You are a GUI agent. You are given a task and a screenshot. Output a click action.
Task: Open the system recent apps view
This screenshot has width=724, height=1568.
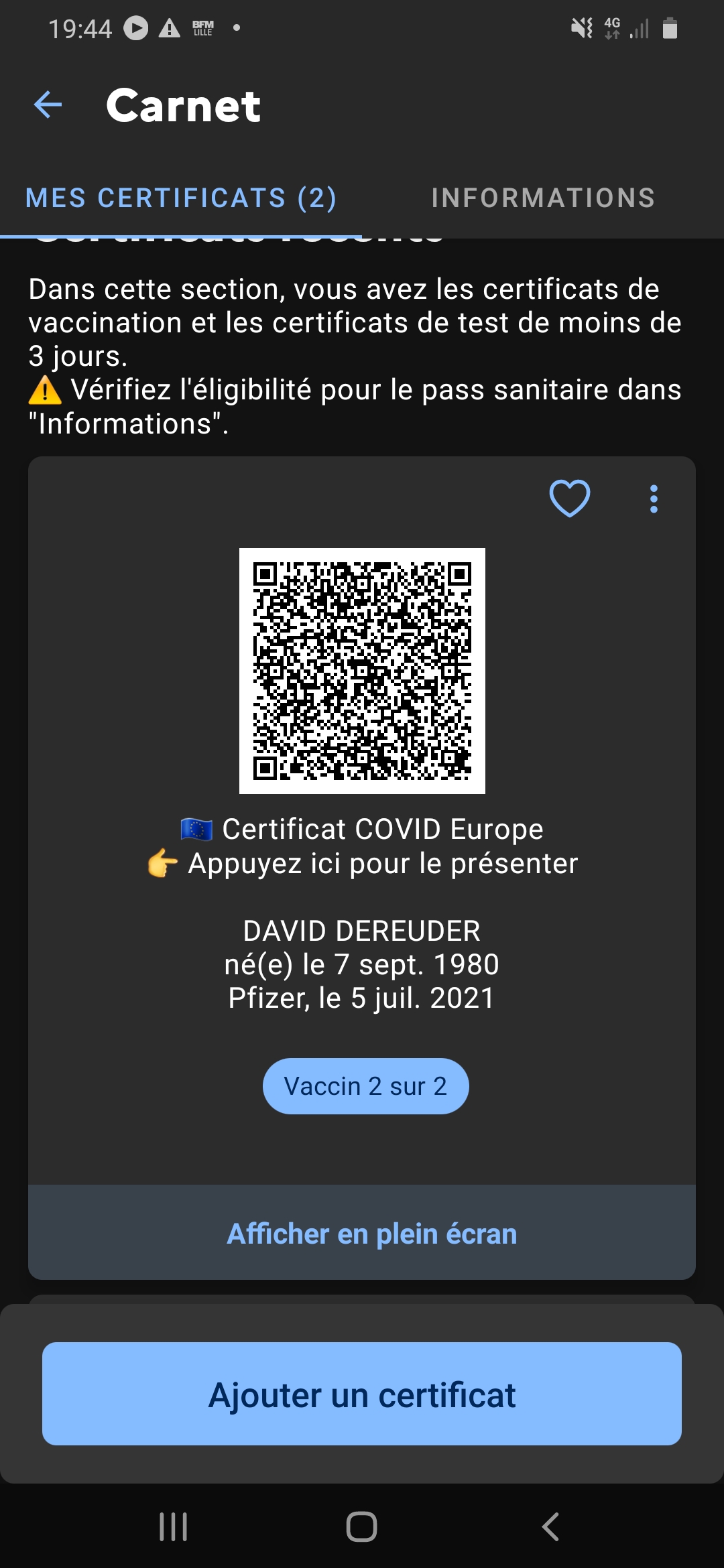(173, 1527)
